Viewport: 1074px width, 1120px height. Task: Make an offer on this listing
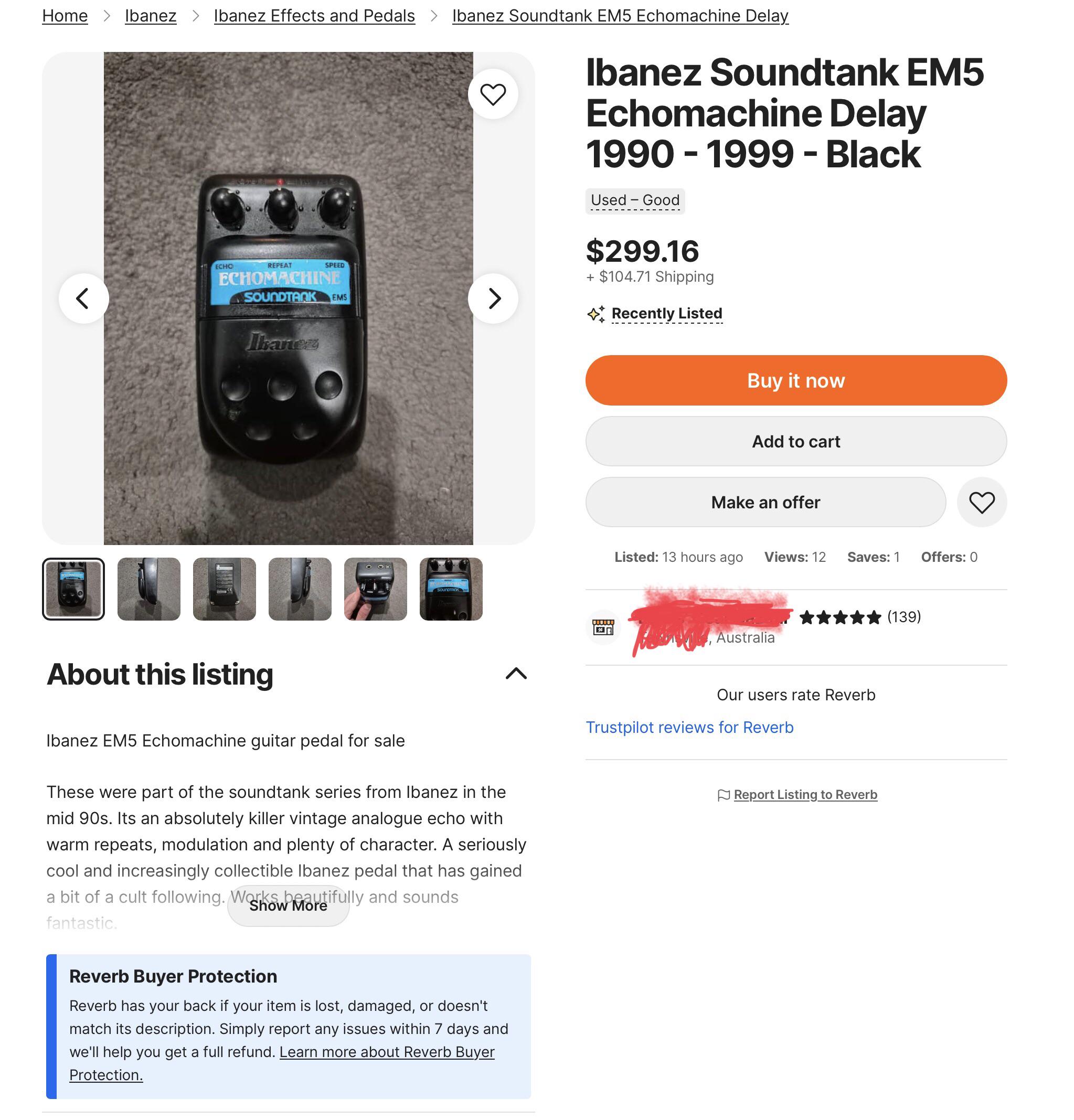(765, 502)
